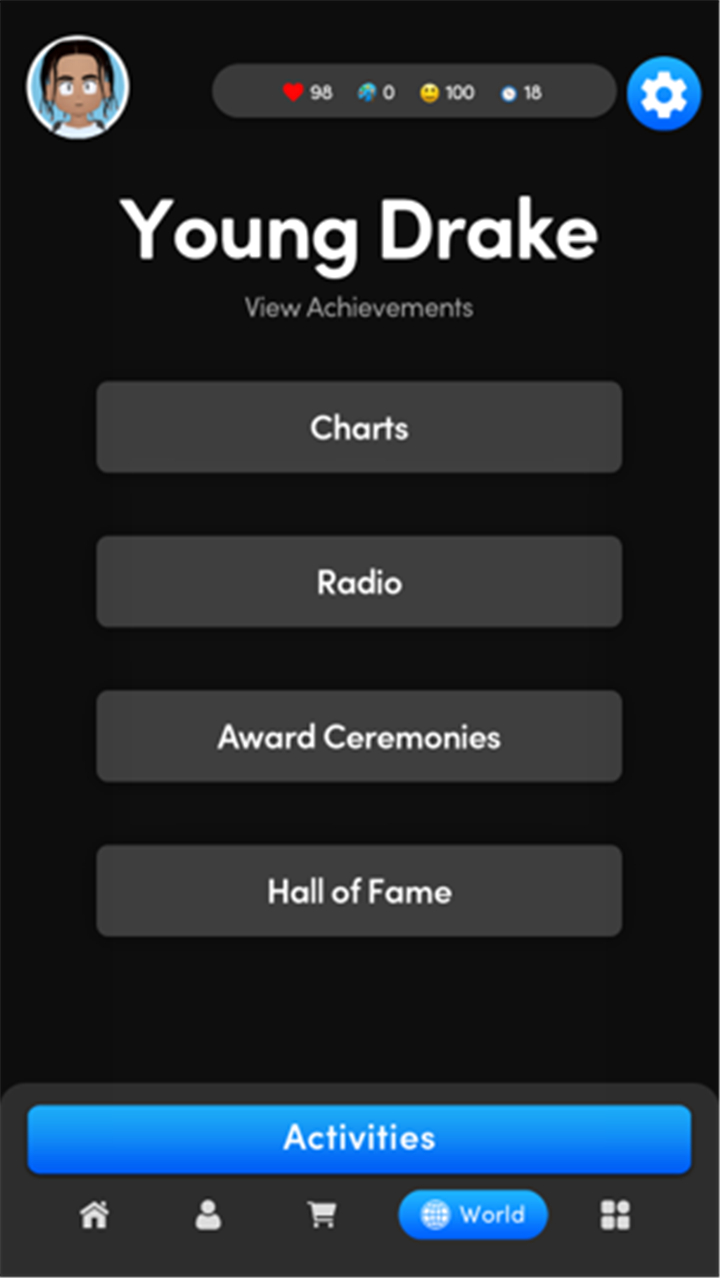Viewport: 720px width, 1278px height.
Task: Switch to the profile person tab
Action: point(208,1215)
